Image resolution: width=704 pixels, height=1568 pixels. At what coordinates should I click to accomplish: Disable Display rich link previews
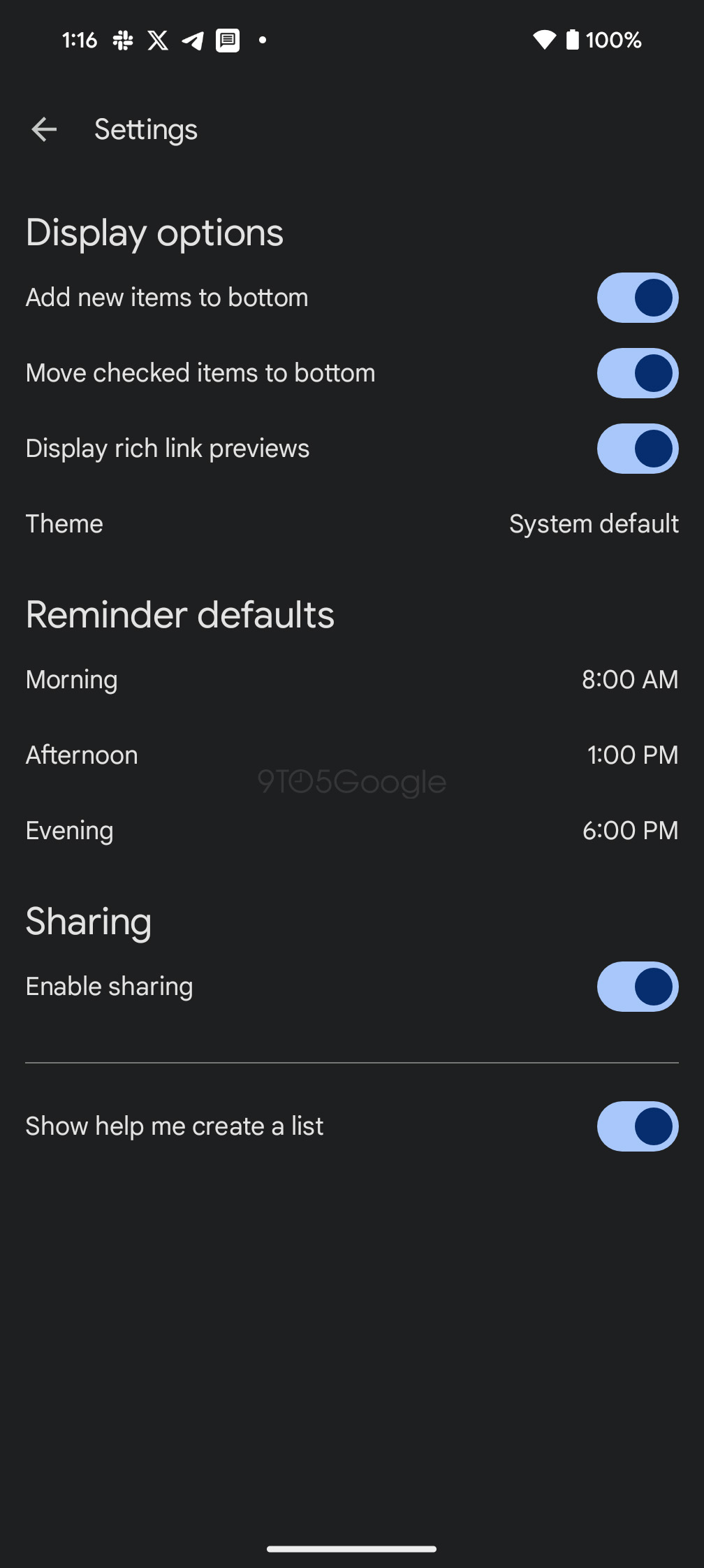[x=637, y=448]
